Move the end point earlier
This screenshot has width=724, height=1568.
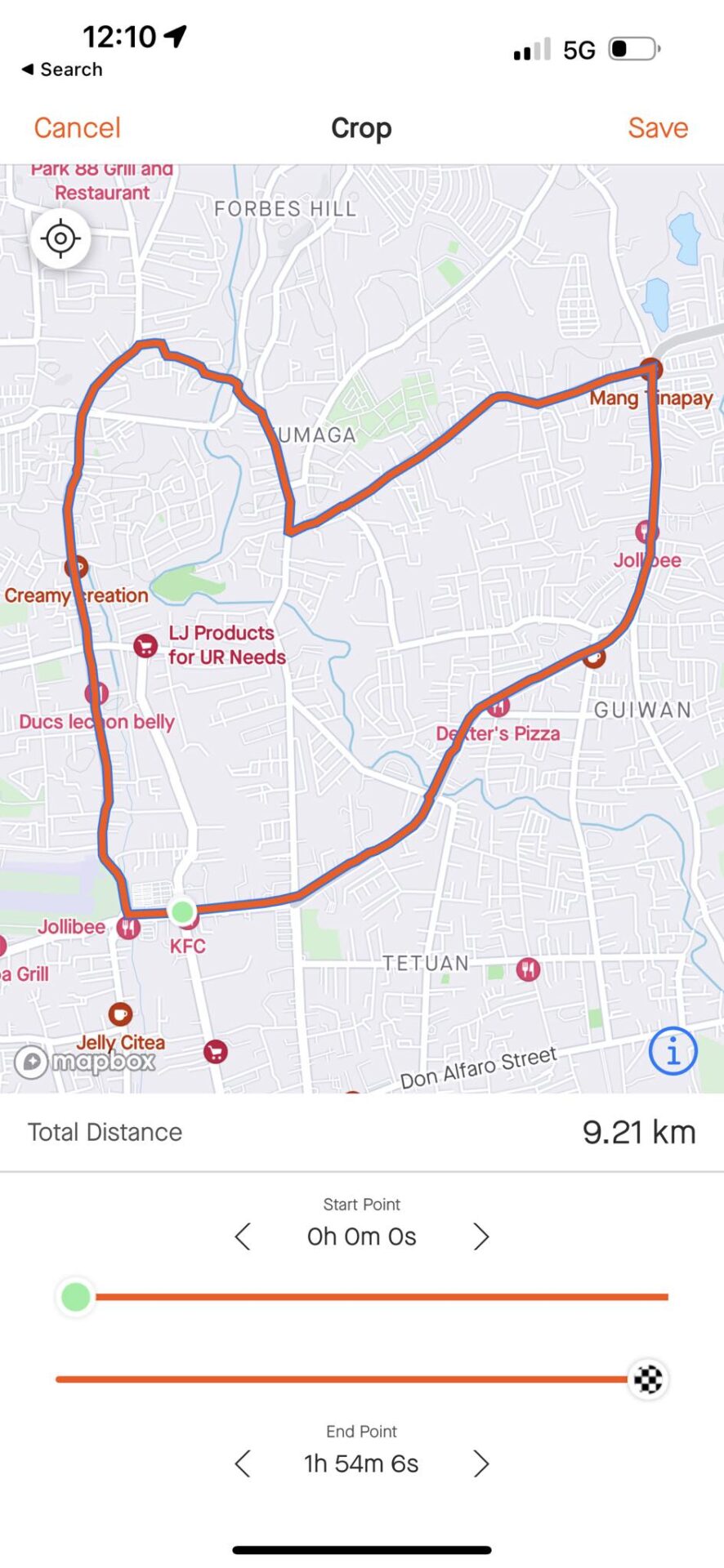(243, 1463)
